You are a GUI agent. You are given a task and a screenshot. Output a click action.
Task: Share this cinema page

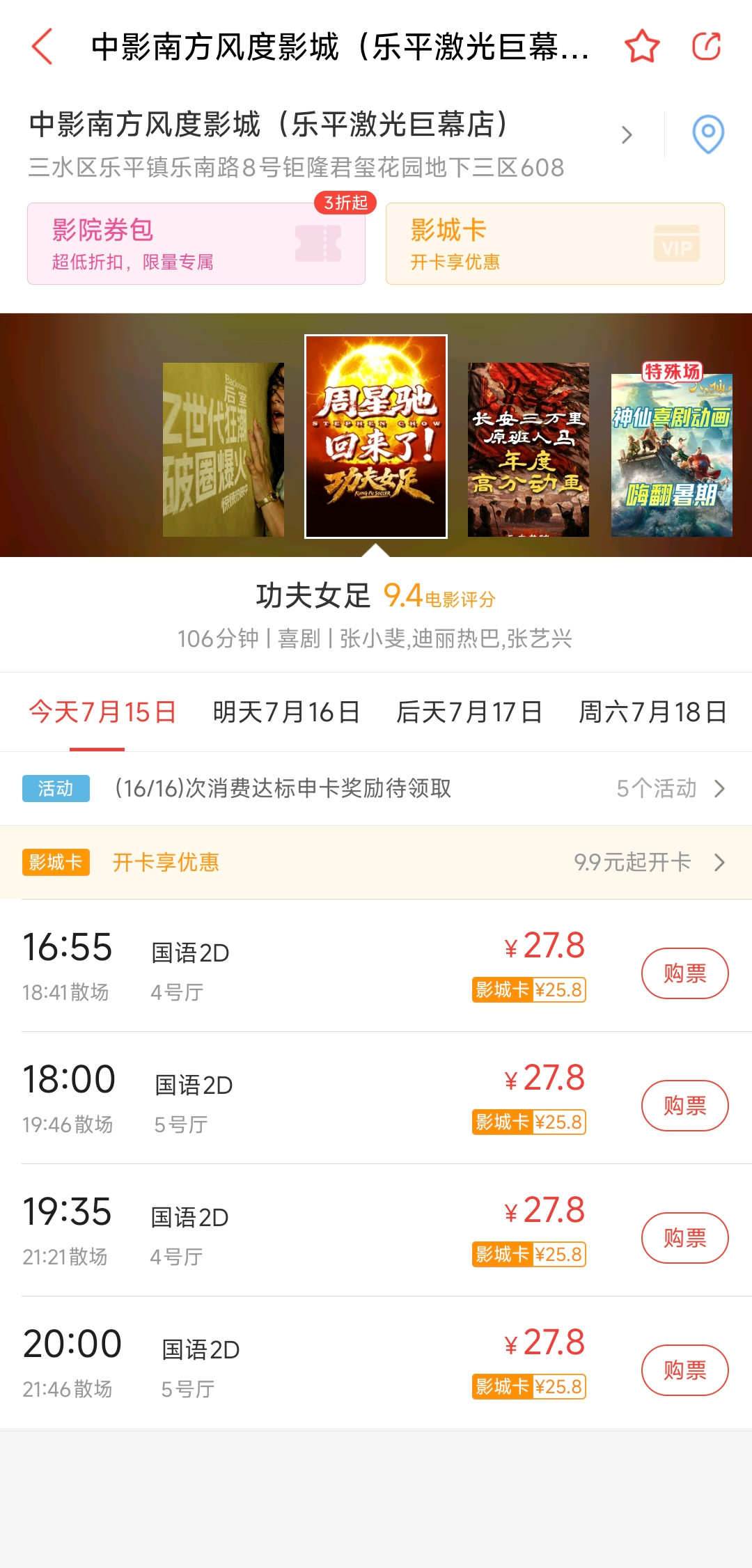coord(706,47)
